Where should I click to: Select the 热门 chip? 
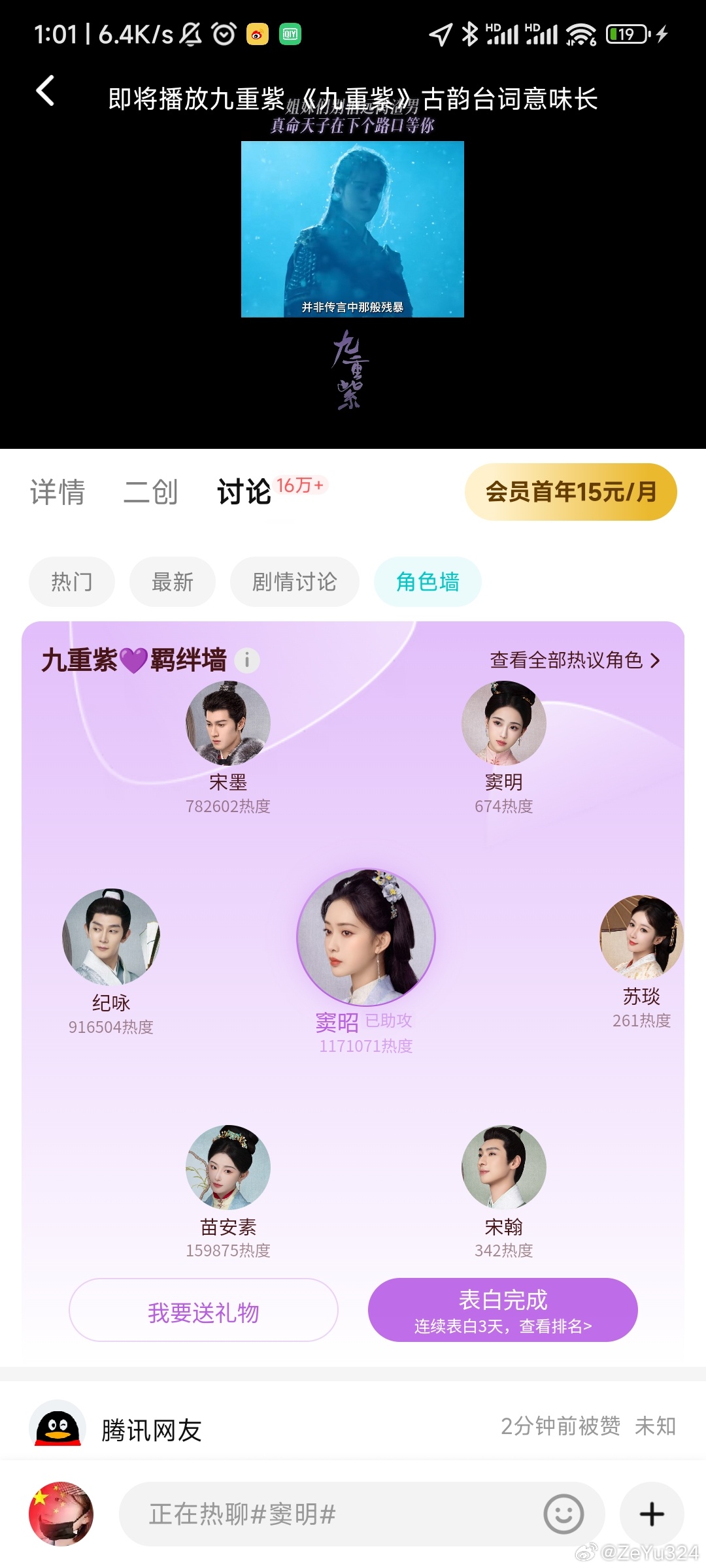[72, 581]
